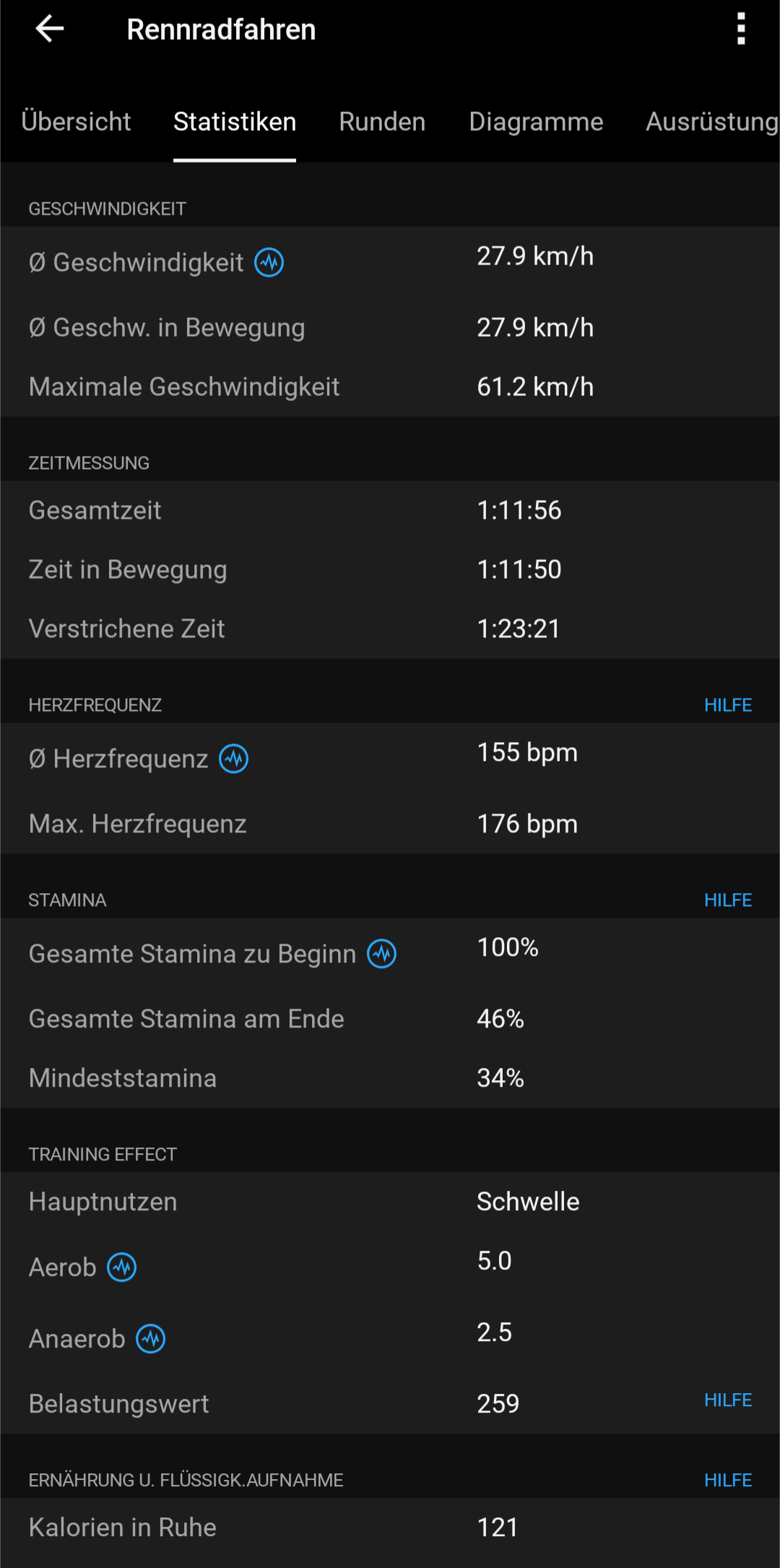Select the Statistiken tab

click(235, 121)
